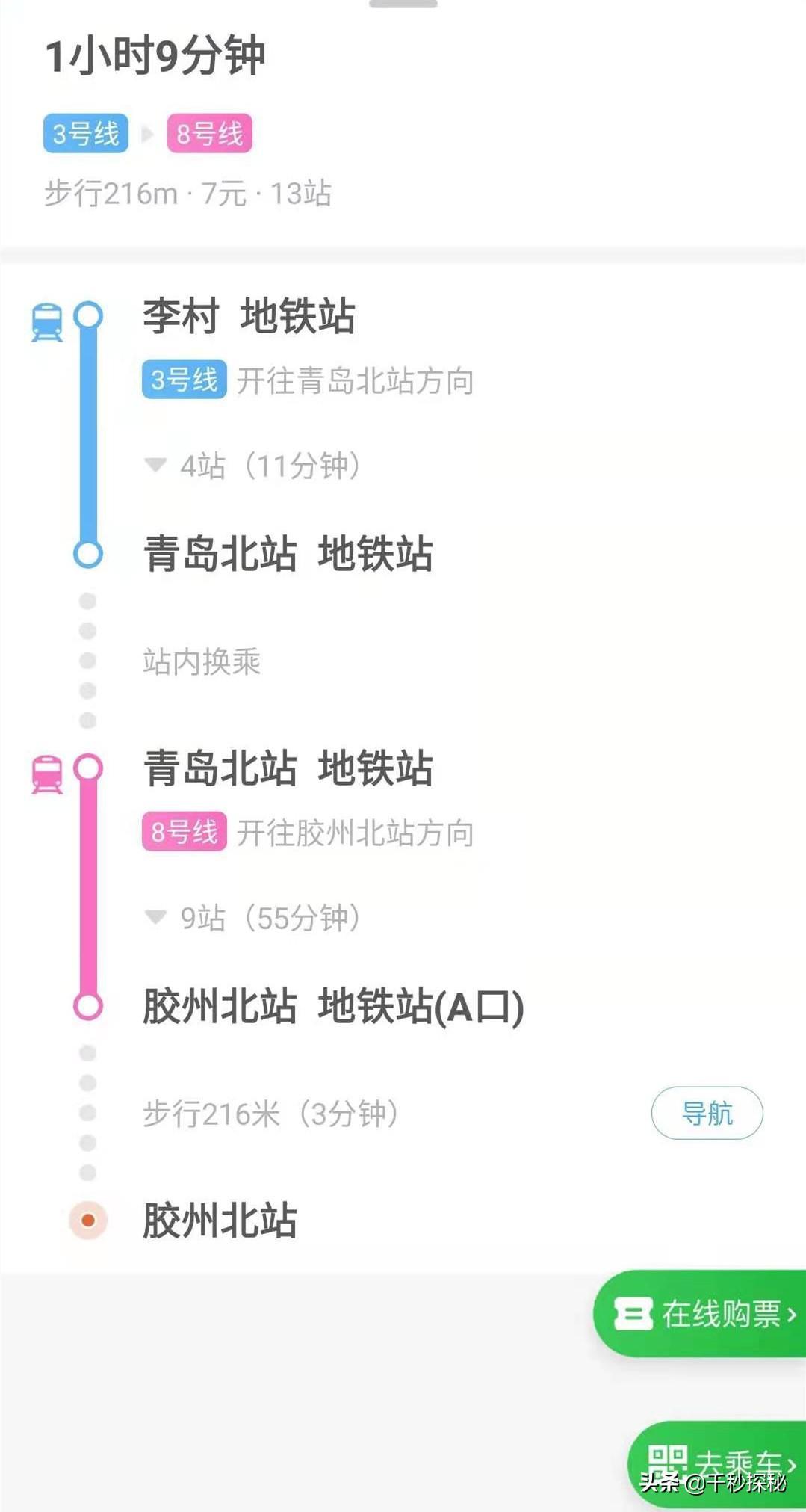This screenshot has height=1512, width=806.
Task: Tap the 导航 walking navigation button
Action: pyautogui.click(x=707, y=1113)
